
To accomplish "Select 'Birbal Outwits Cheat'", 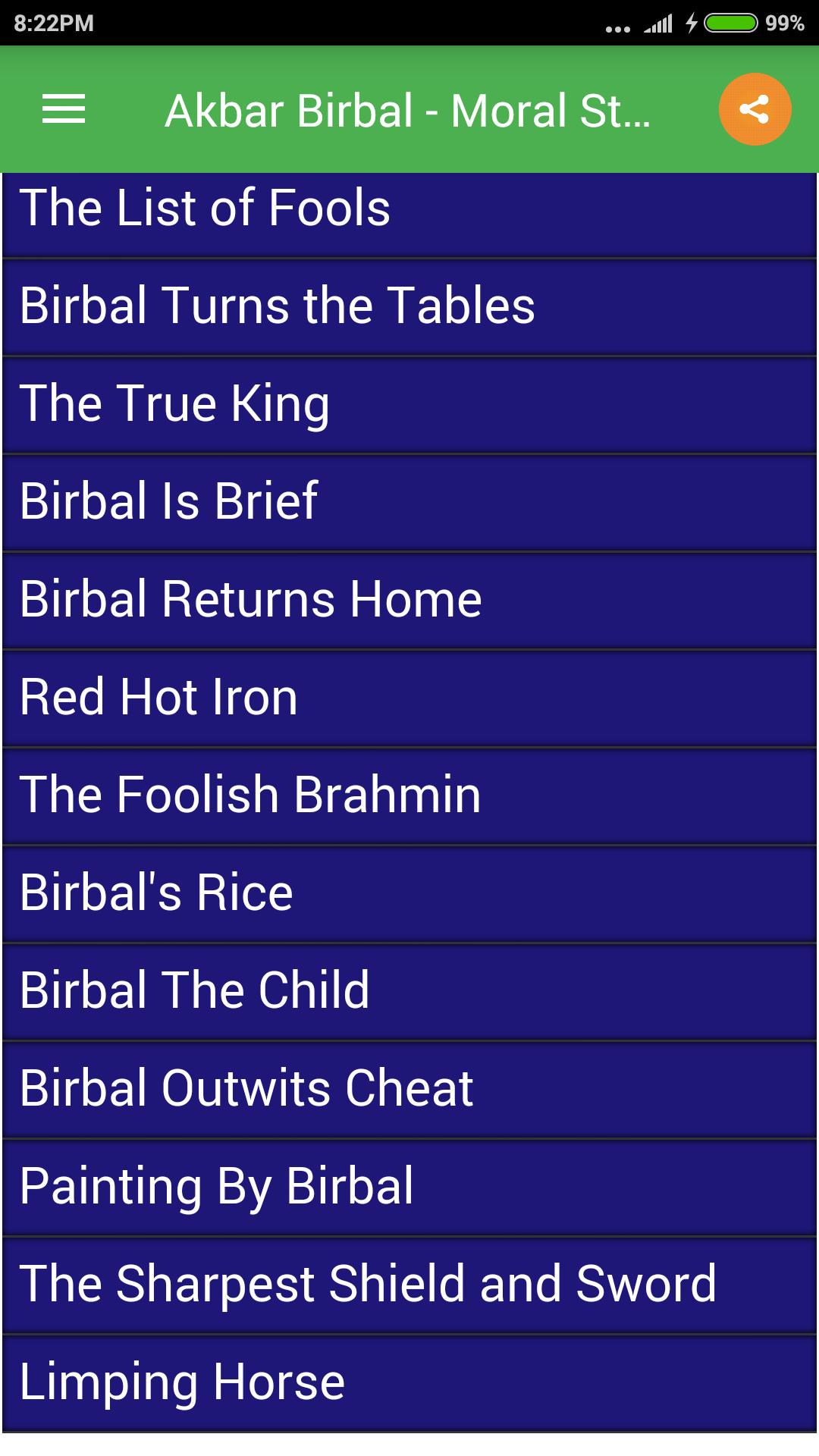I will [x=409, y=1087].
